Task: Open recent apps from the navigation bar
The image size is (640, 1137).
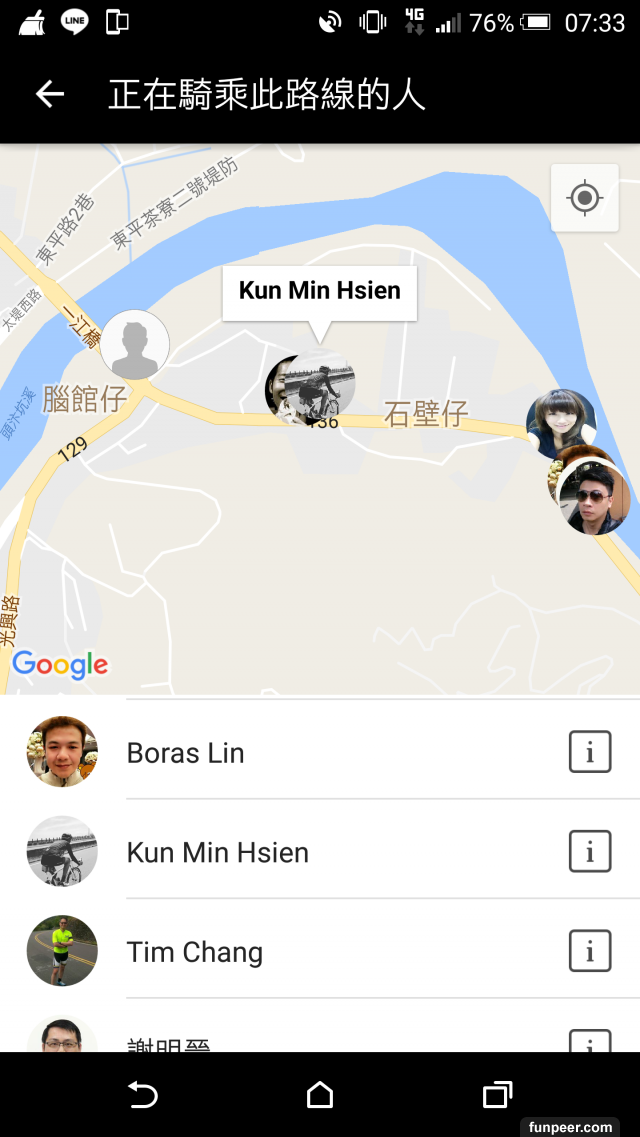Action: (497, 1095)
